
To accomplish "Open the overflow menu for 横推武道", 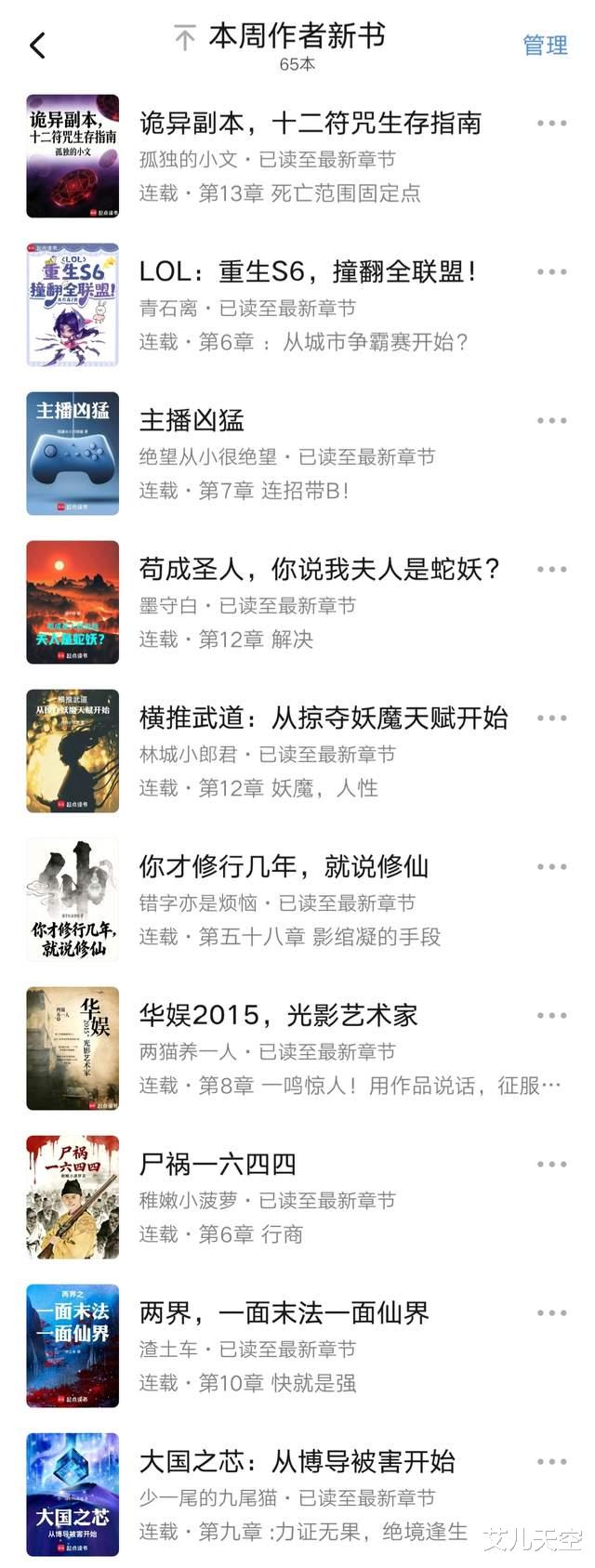I will (x=551, y=718).
